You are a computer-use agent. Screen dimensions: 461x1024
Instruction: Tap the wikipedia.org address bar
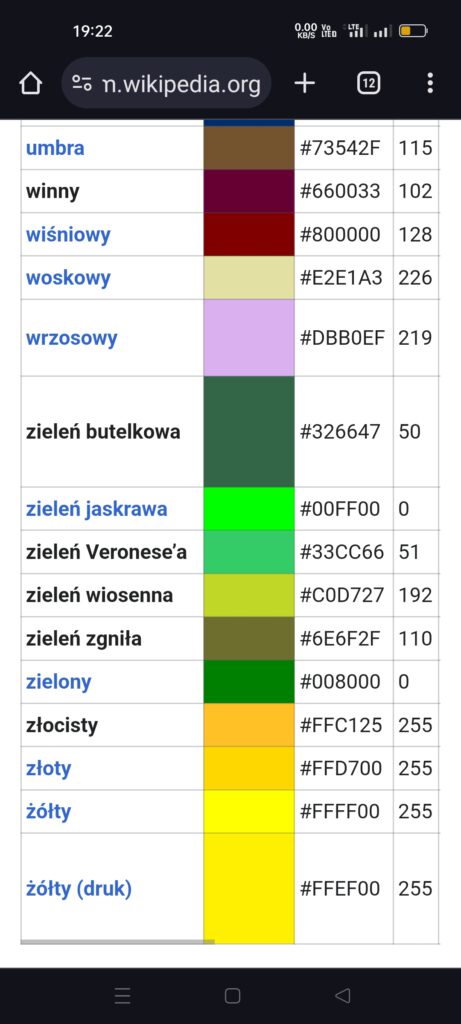coord(167,83)
